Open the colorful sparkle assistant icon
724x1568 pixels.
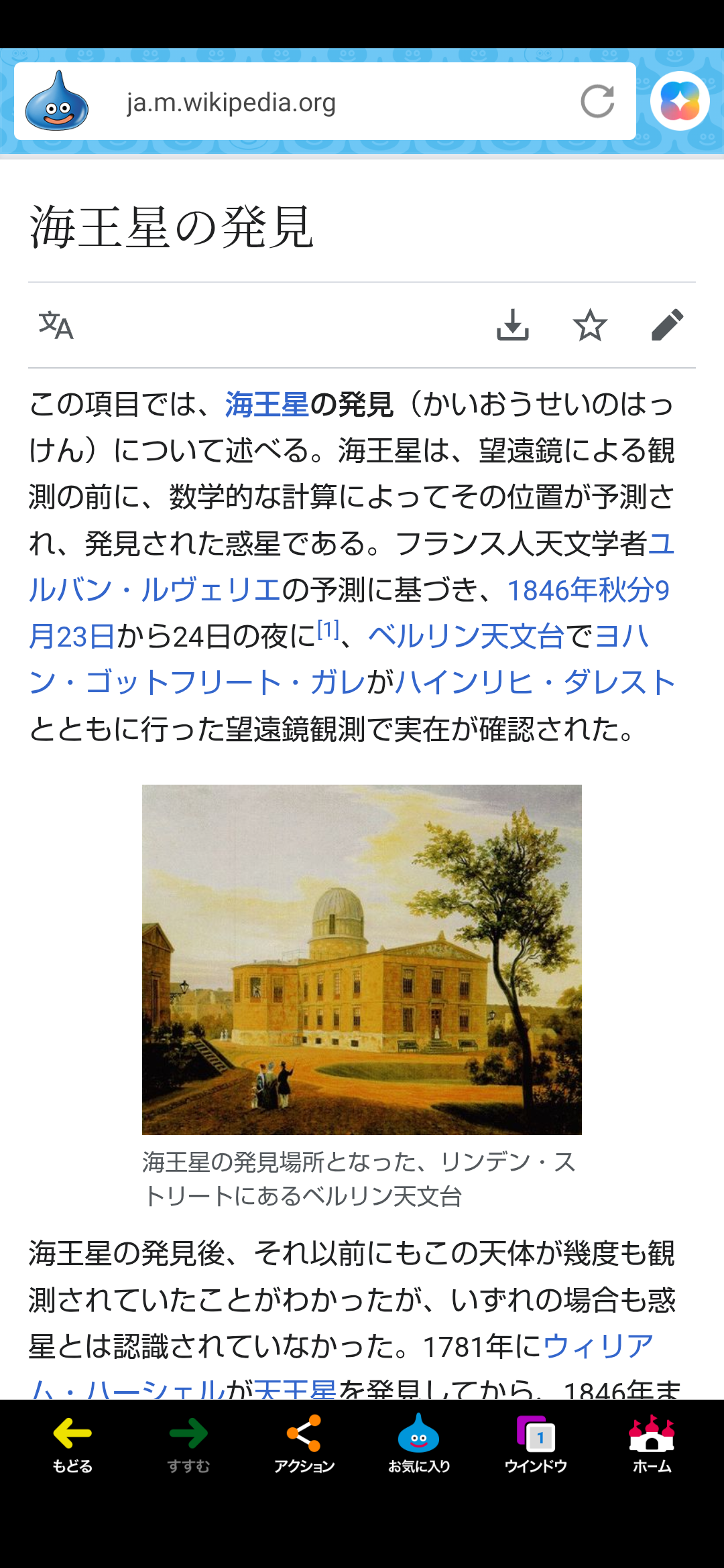pos(680,101)
